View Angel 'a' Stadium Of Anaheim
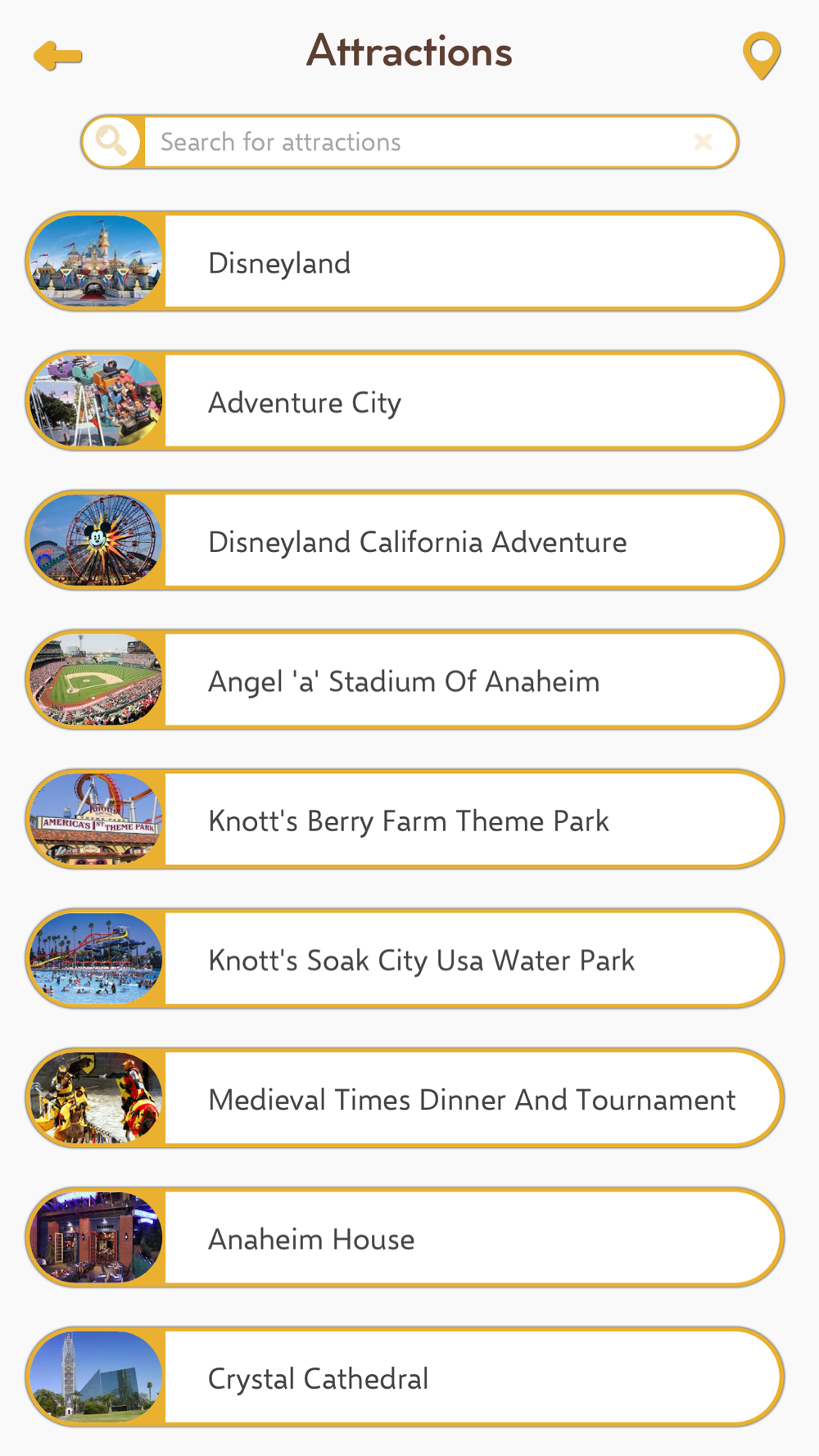This screenshot has width=819, height=1456. (x=405, y=680)
